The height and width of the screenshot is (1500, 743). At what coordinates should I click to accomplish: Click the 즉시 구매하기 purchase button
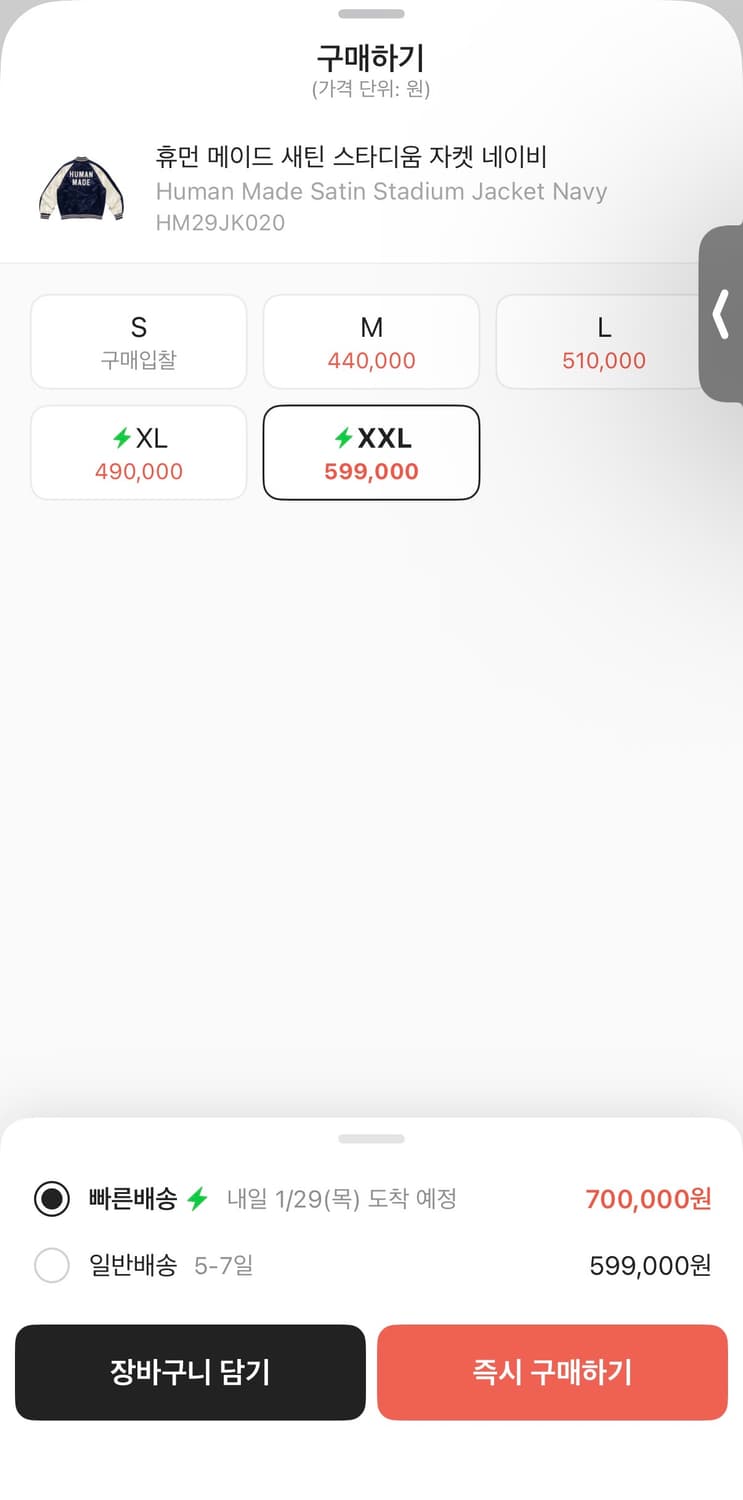551,1373
